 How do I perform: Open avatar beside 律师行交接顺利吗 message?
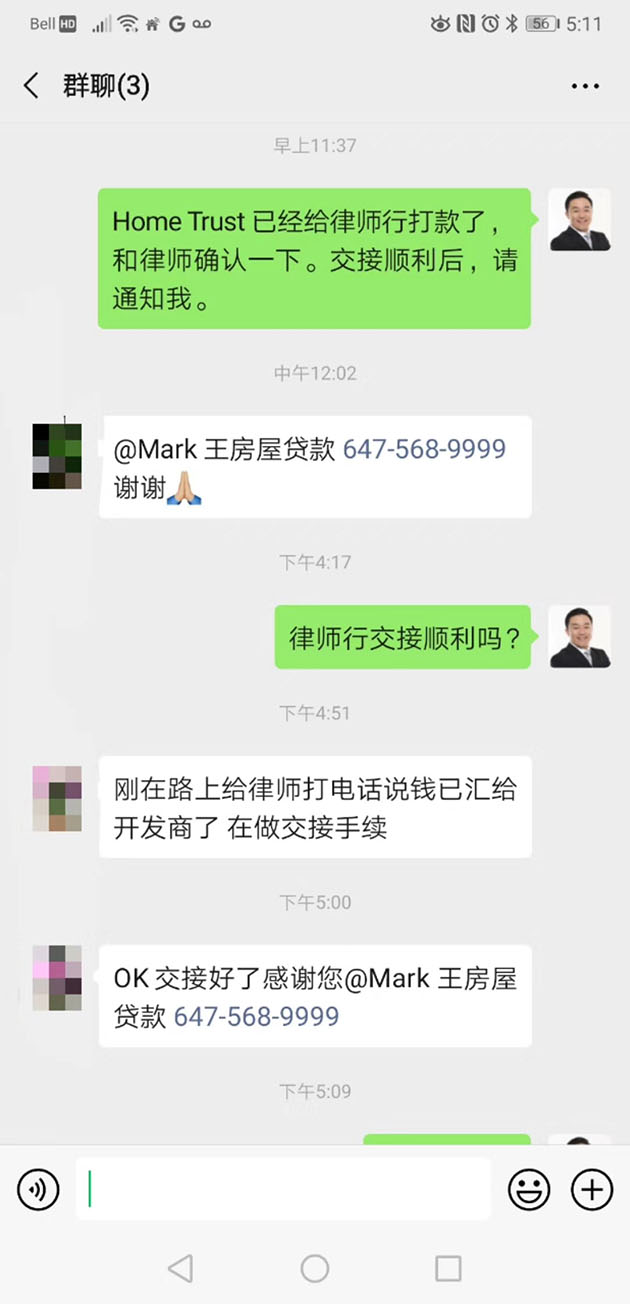click(x=580, y=637)
